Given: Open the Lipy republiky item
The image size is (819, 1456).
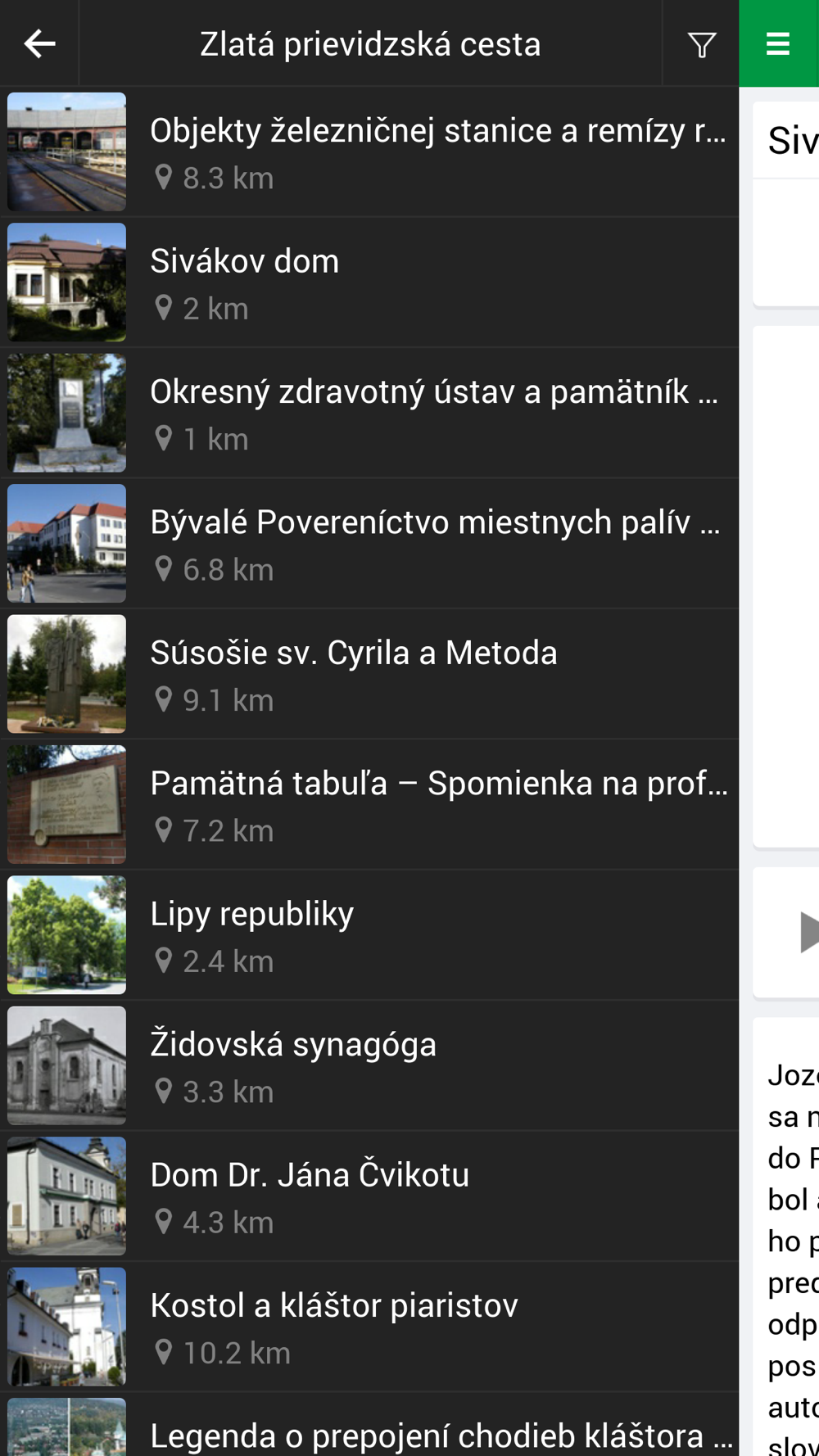Looking at the screenshot, I should point(369,935).
